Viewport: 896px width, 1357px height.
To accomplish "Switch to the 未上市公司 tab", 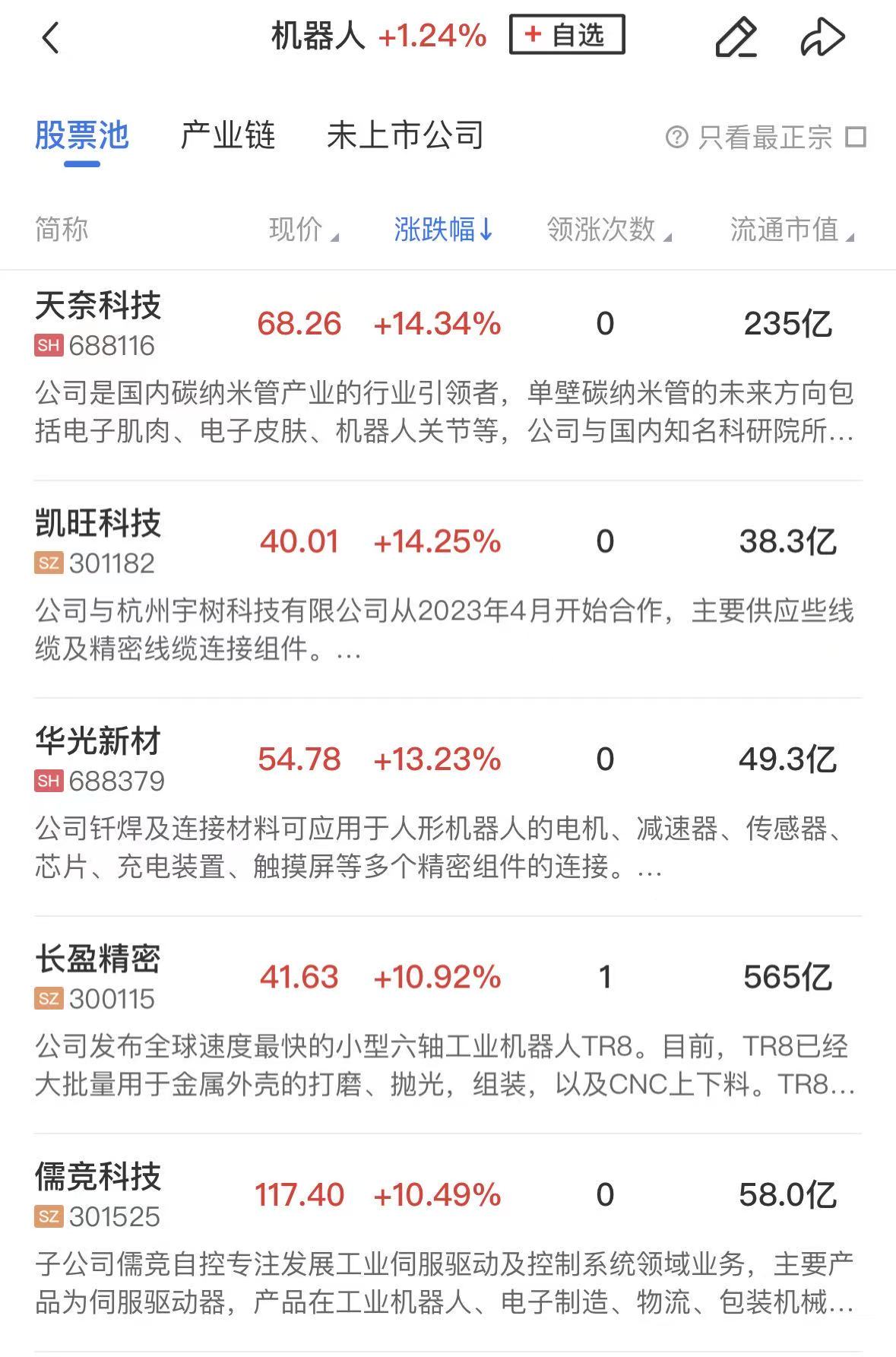I will click(x=405, y=136).
